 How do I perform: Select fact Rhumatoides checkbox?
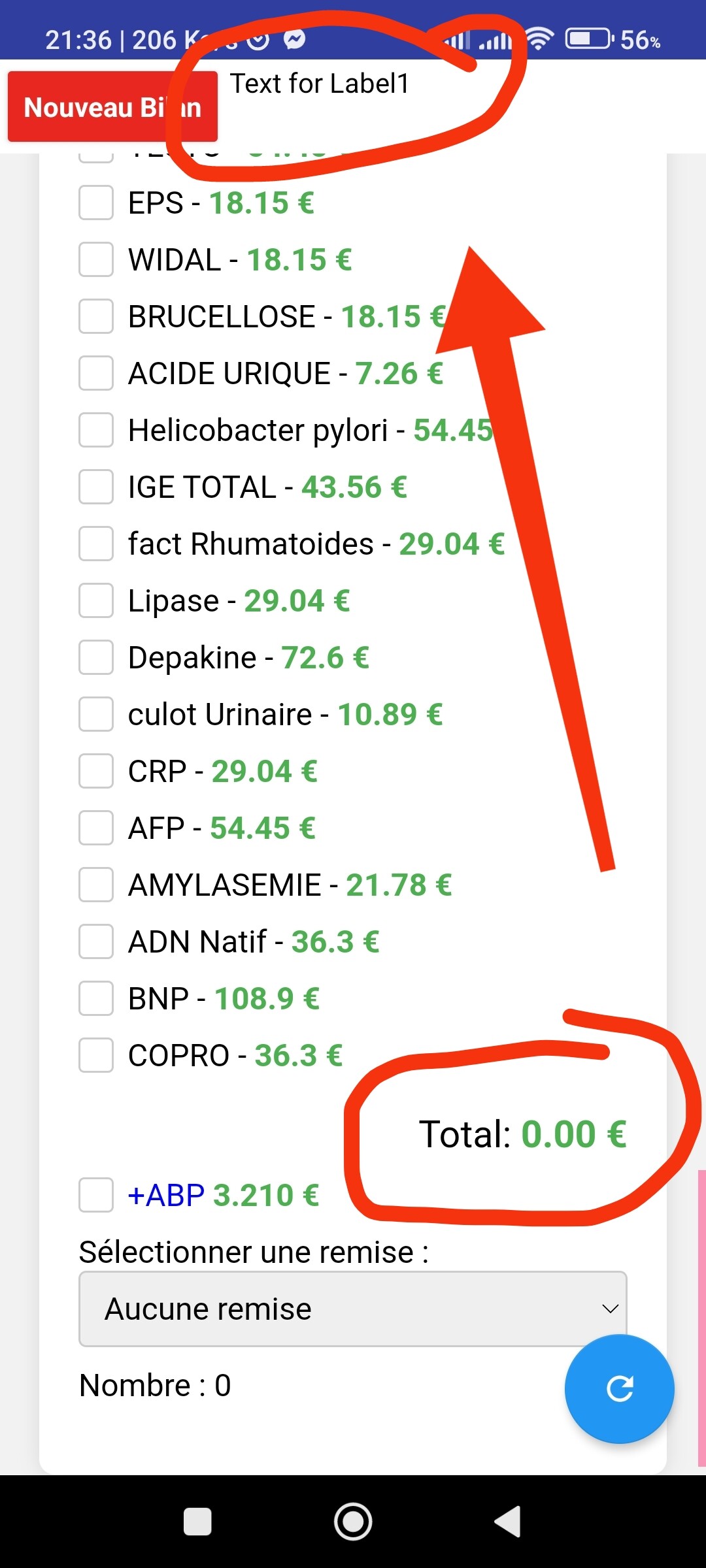(96, 544)
